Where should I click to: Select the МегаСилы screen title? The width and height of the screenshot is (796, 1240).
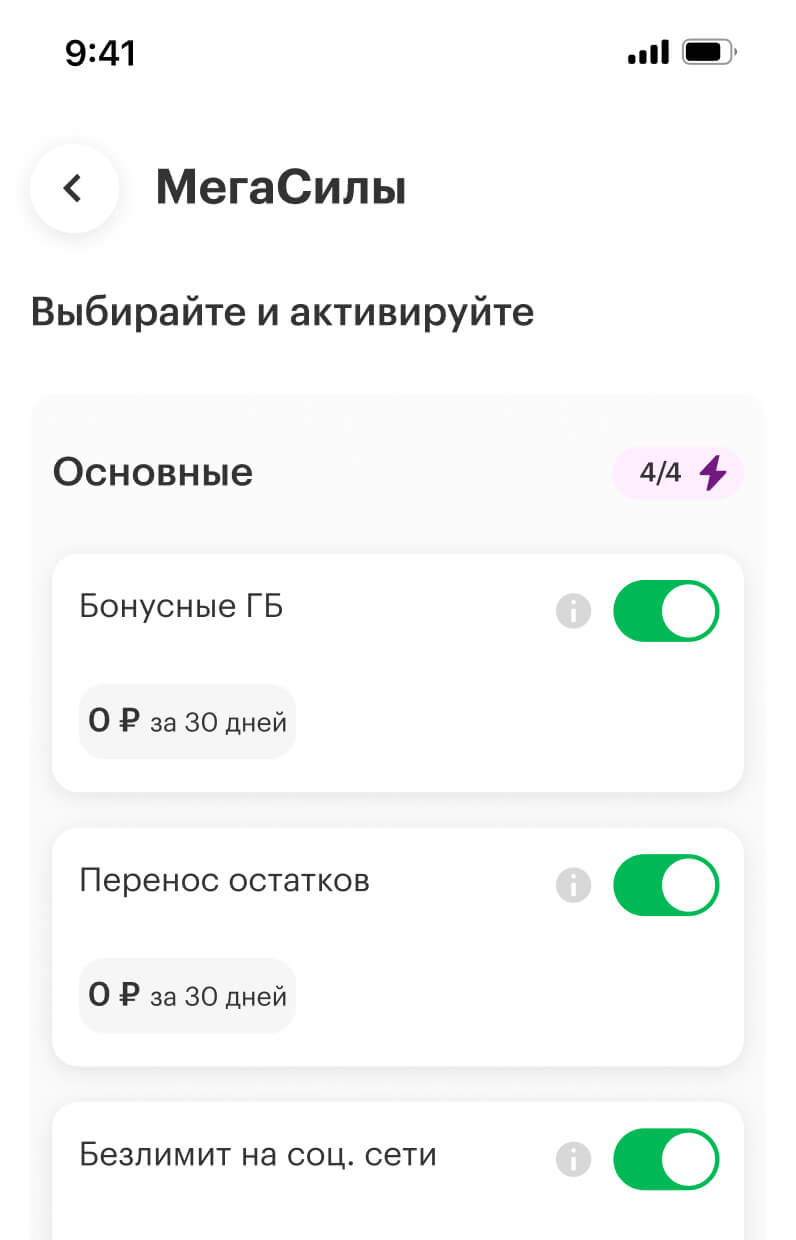(x=281, y=188)
